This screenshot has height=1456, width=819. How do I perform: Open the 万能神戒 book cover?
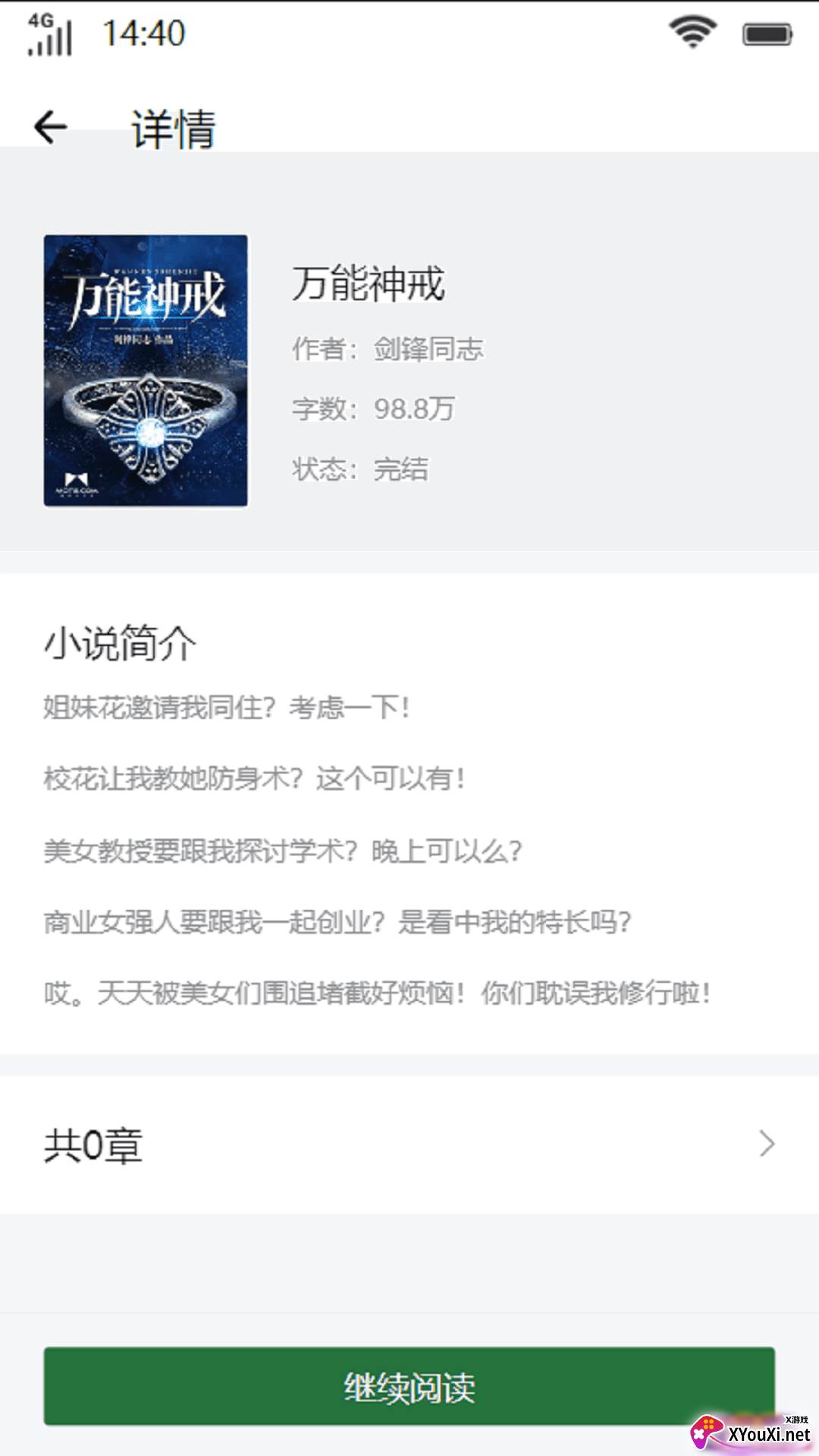click(x=146, y=370)
